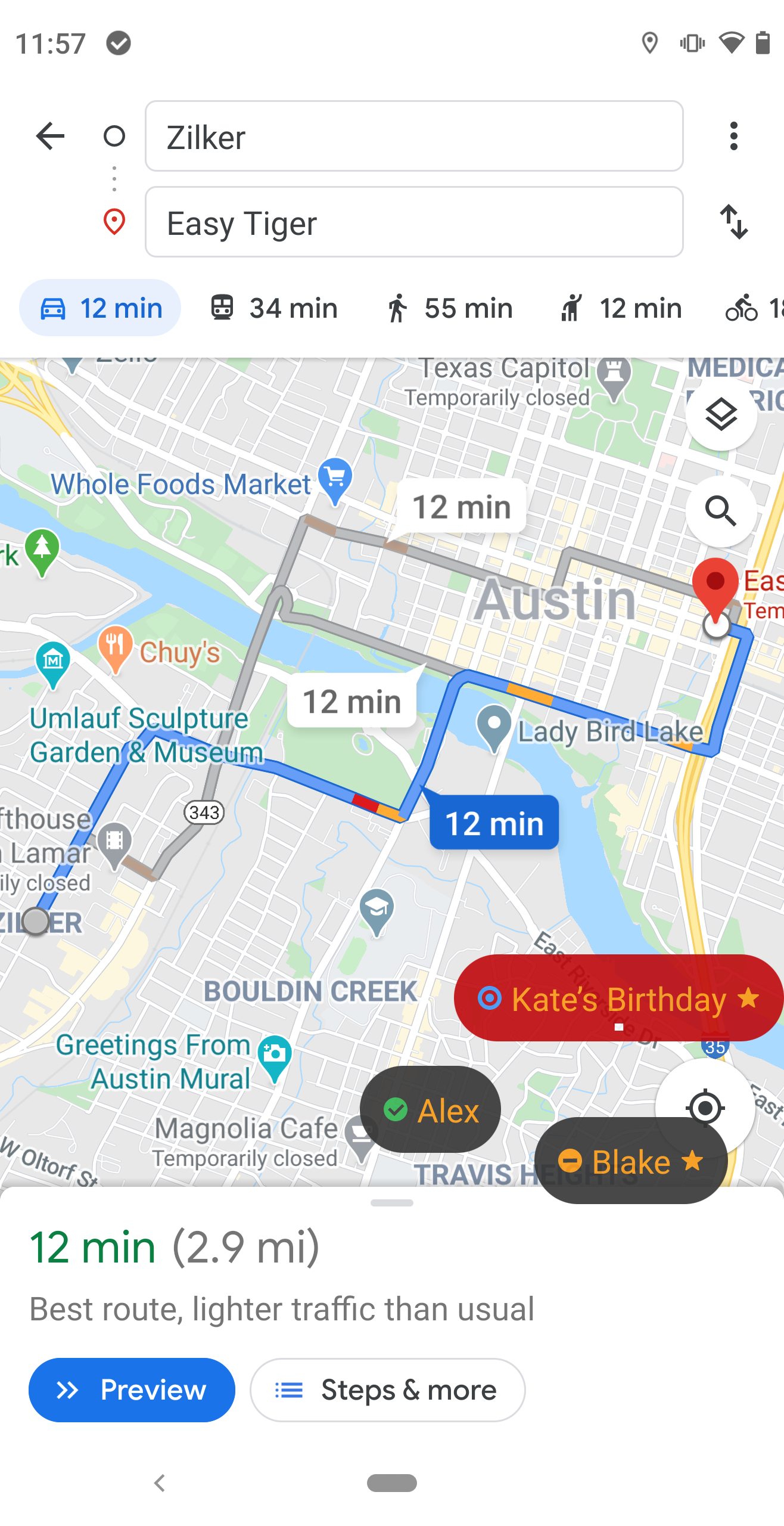Open Steps & more

pyautogui.click(x=388, y=1390)
